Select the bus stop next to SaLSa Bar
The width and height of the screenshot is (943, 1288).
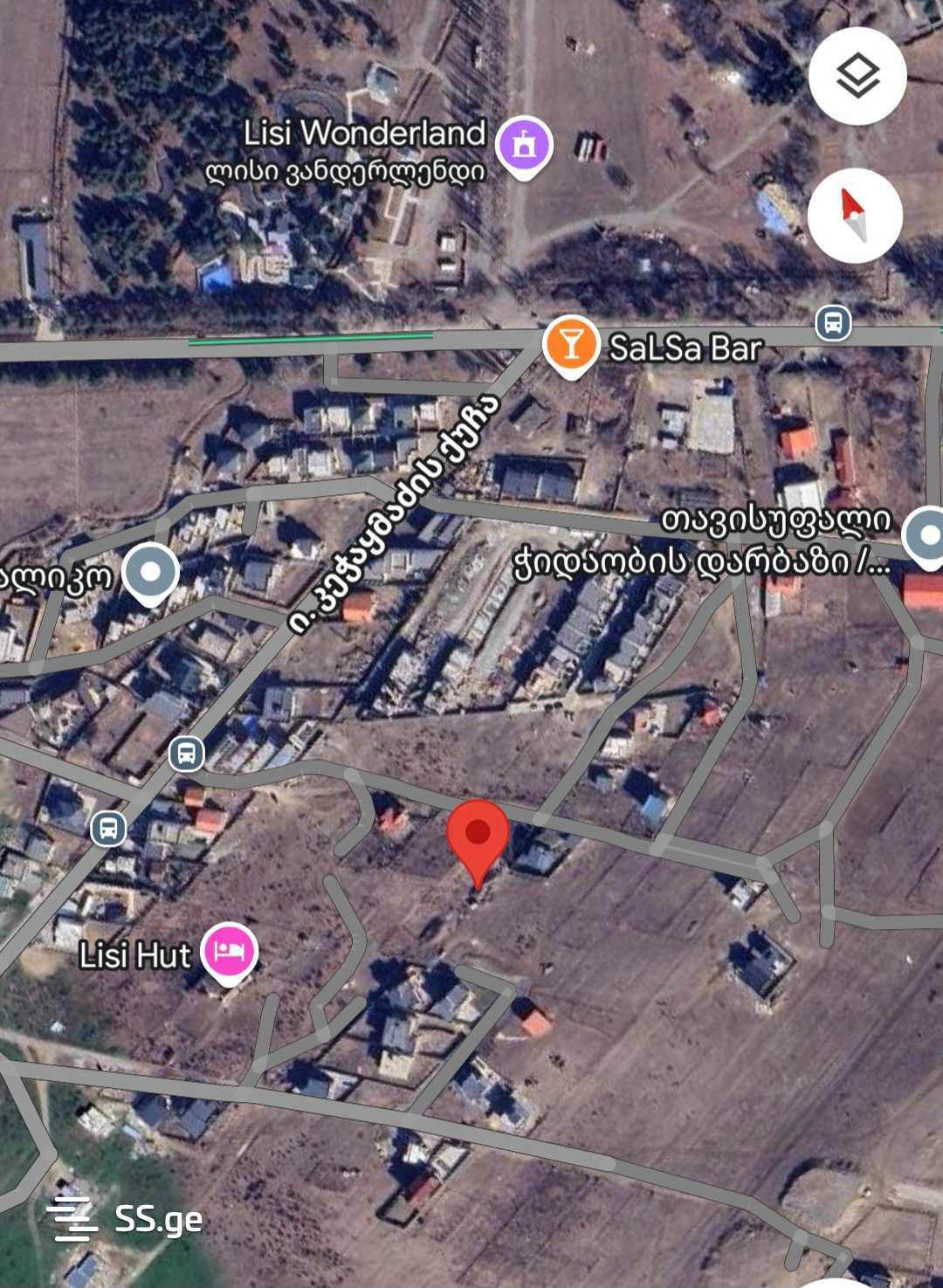[833, 322]
